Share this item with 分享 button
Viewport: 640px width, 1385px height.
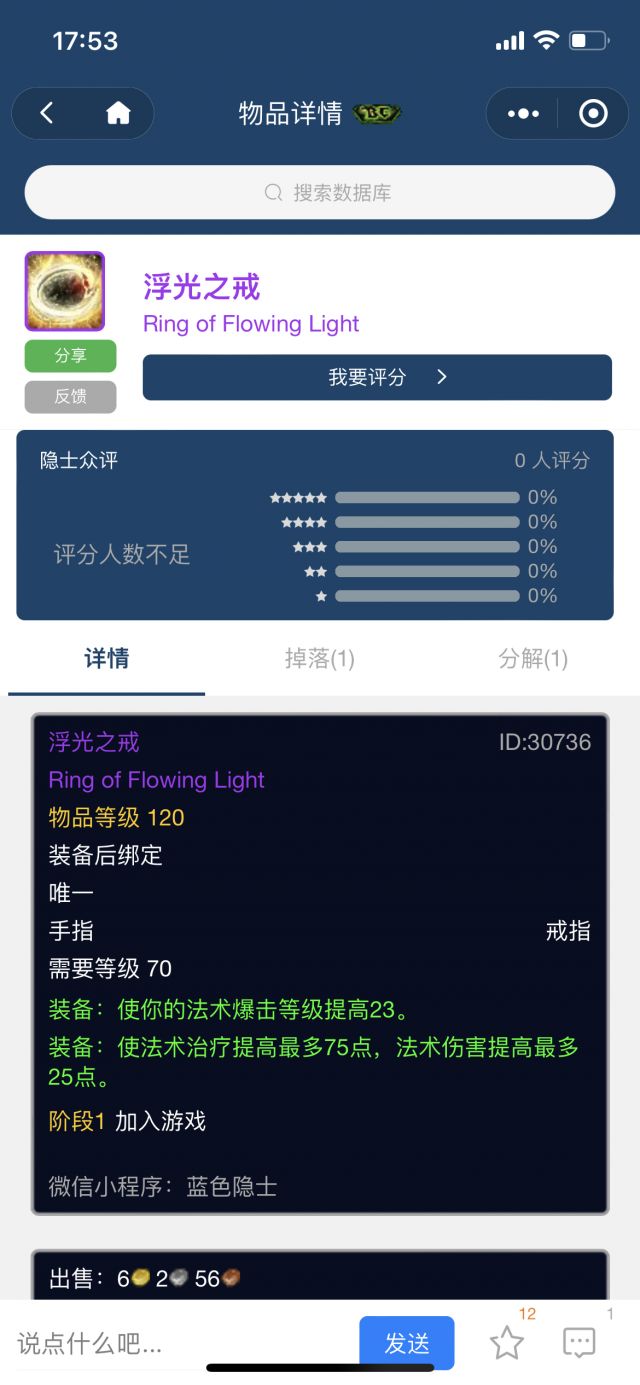[x=70, y=356]
